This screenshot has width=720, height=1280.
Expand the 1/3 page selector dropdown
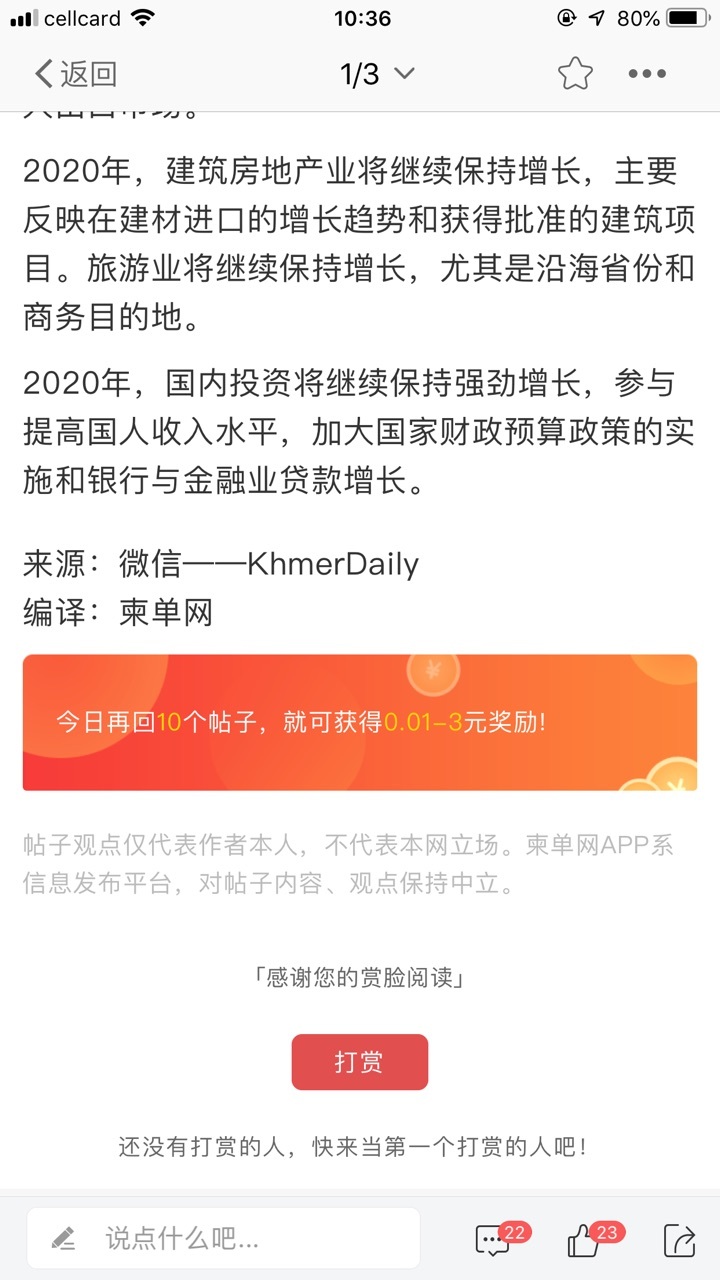(x=377, y=74)
